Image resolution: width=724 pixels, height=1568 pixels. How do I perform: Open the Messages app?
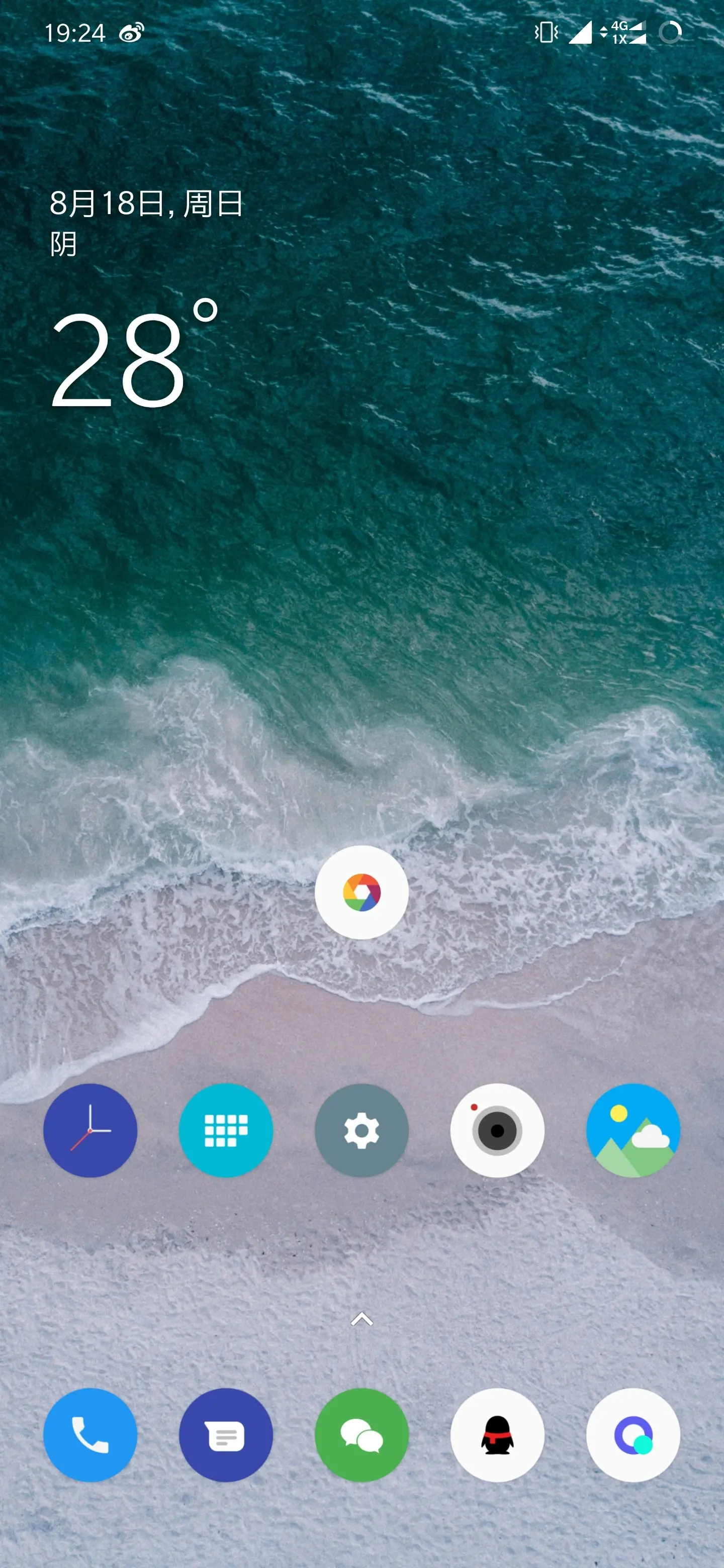pyautogui.click(x=226, y=1435)
